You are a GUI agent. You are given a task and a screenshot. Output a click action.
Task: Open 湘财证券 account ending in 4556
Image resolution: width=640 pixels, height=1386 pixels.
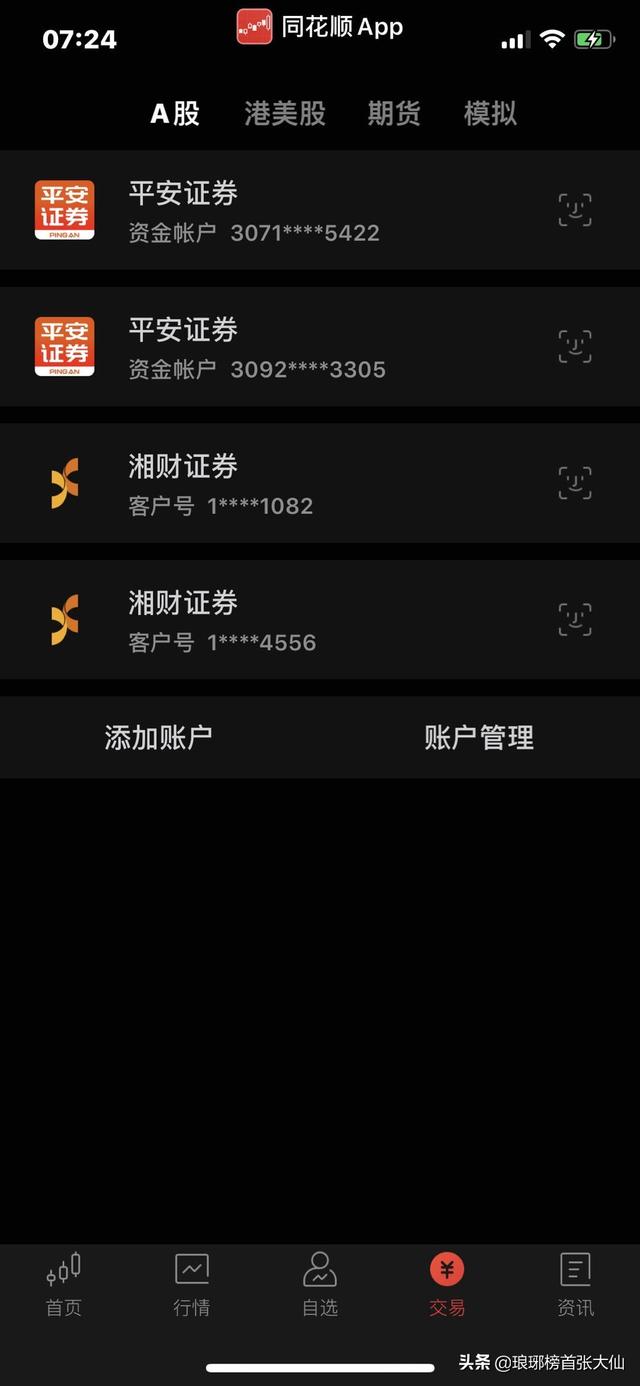point(222,621)
